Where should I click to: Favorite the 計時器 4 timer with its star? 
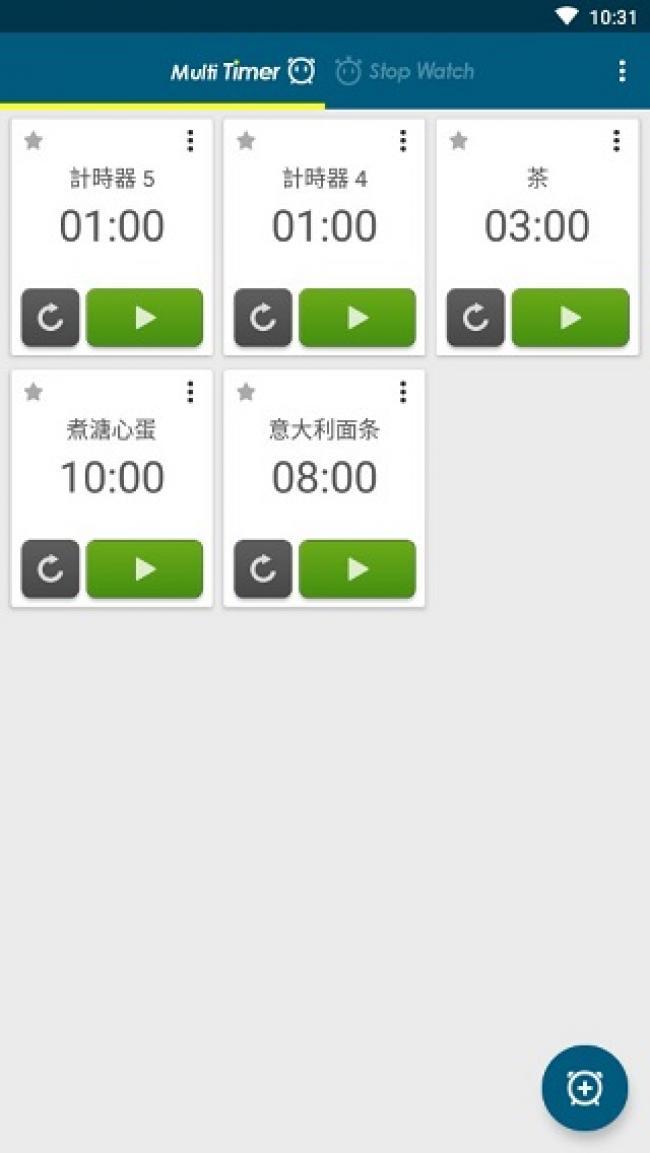click(246, 141)
